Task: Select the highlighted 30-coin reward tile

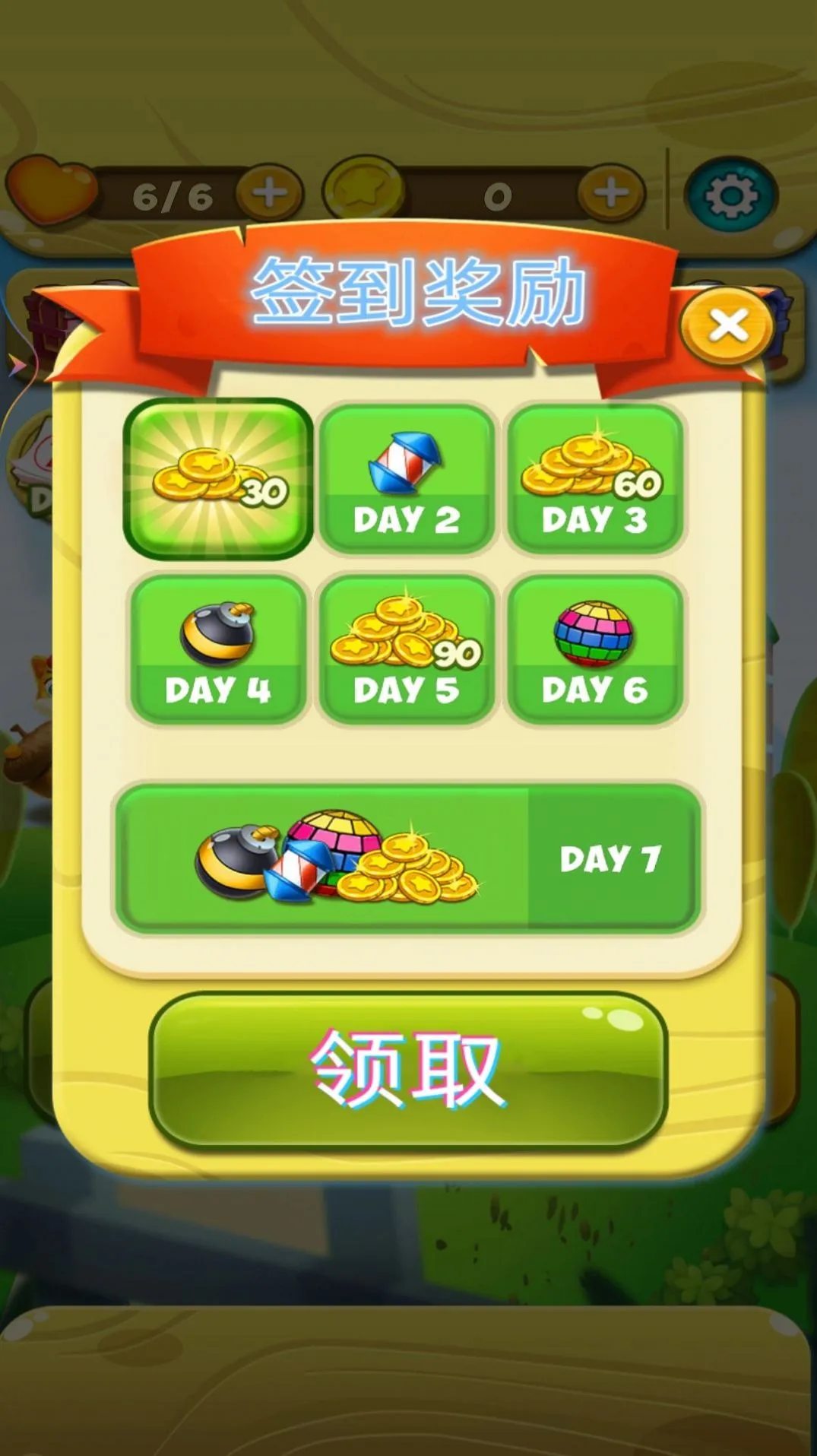Action: (x=218, y=479)
